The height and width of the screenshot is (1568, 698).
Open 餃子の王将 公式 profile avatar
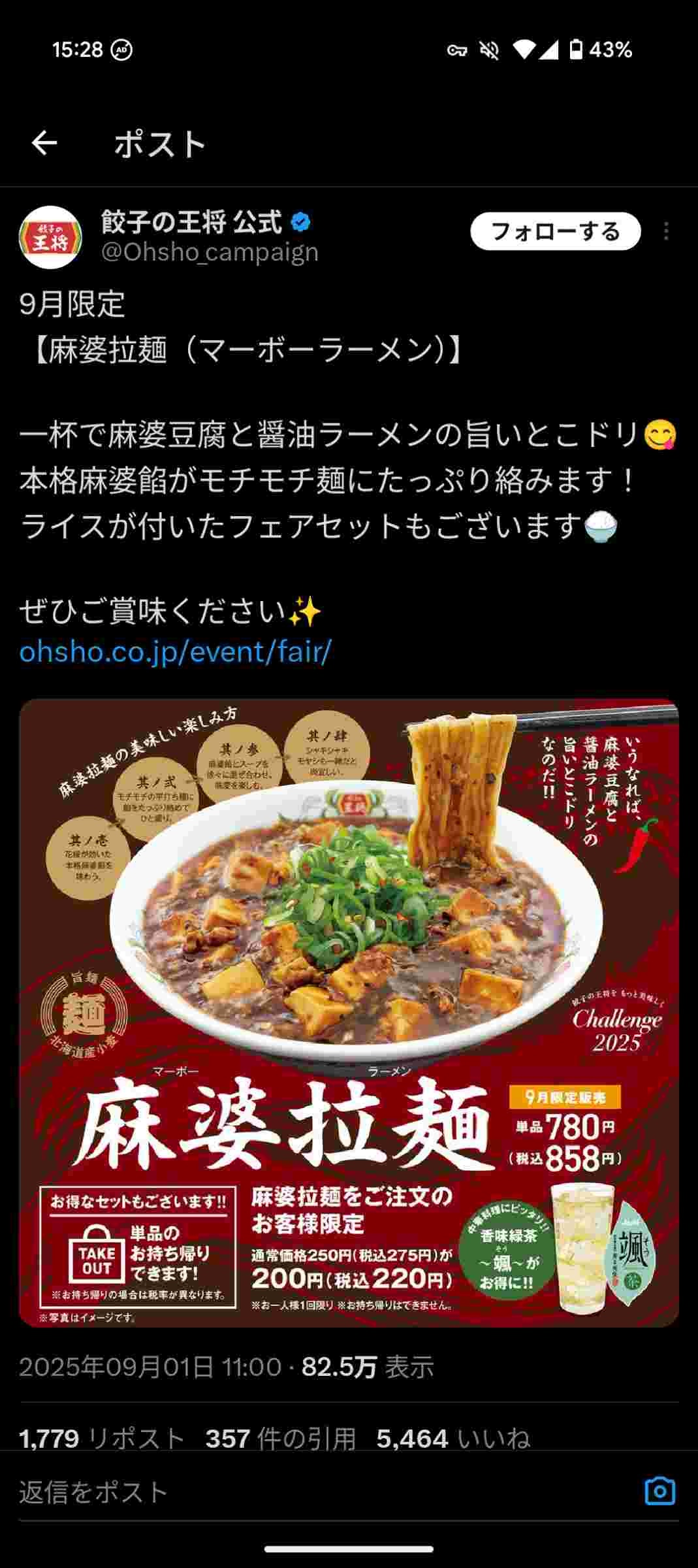point(50,237)
